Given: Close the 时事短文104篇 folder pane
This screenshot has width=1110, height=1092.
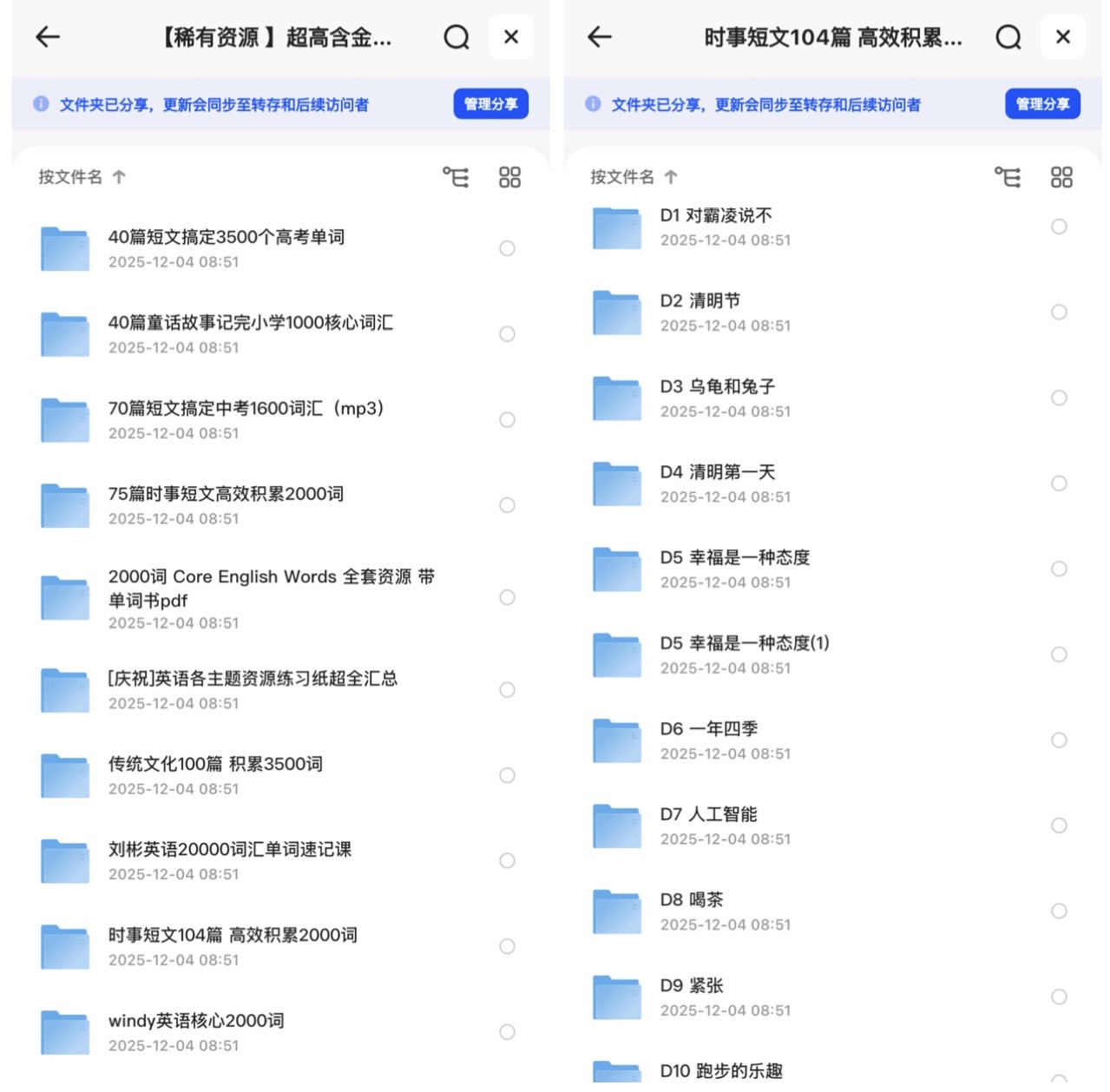Looking at the screenshot, I should tap(1062, 36).
